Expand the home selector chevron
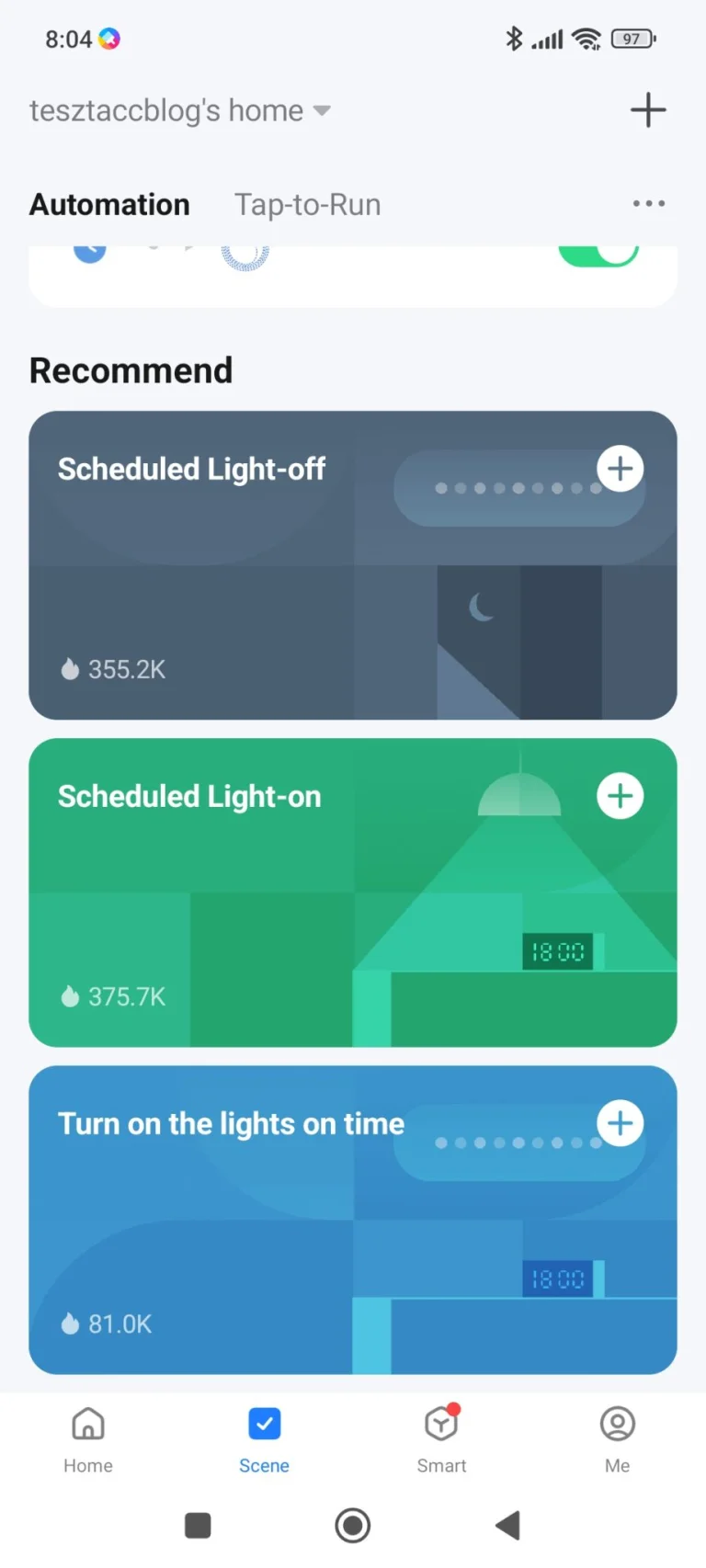This screenshot has width=706, height=1568. point(322,110)
